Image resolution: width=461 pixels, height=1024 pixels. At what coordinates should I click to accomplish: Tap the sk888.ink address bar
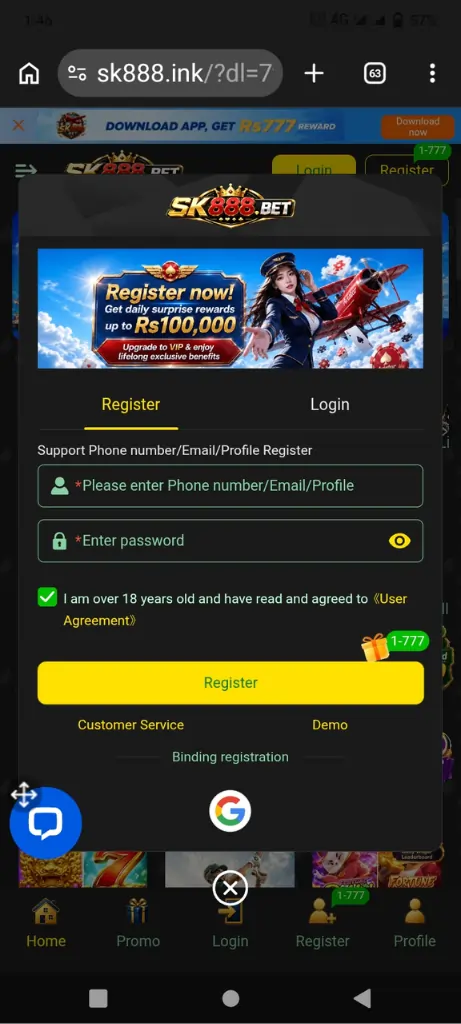(170, 73)
